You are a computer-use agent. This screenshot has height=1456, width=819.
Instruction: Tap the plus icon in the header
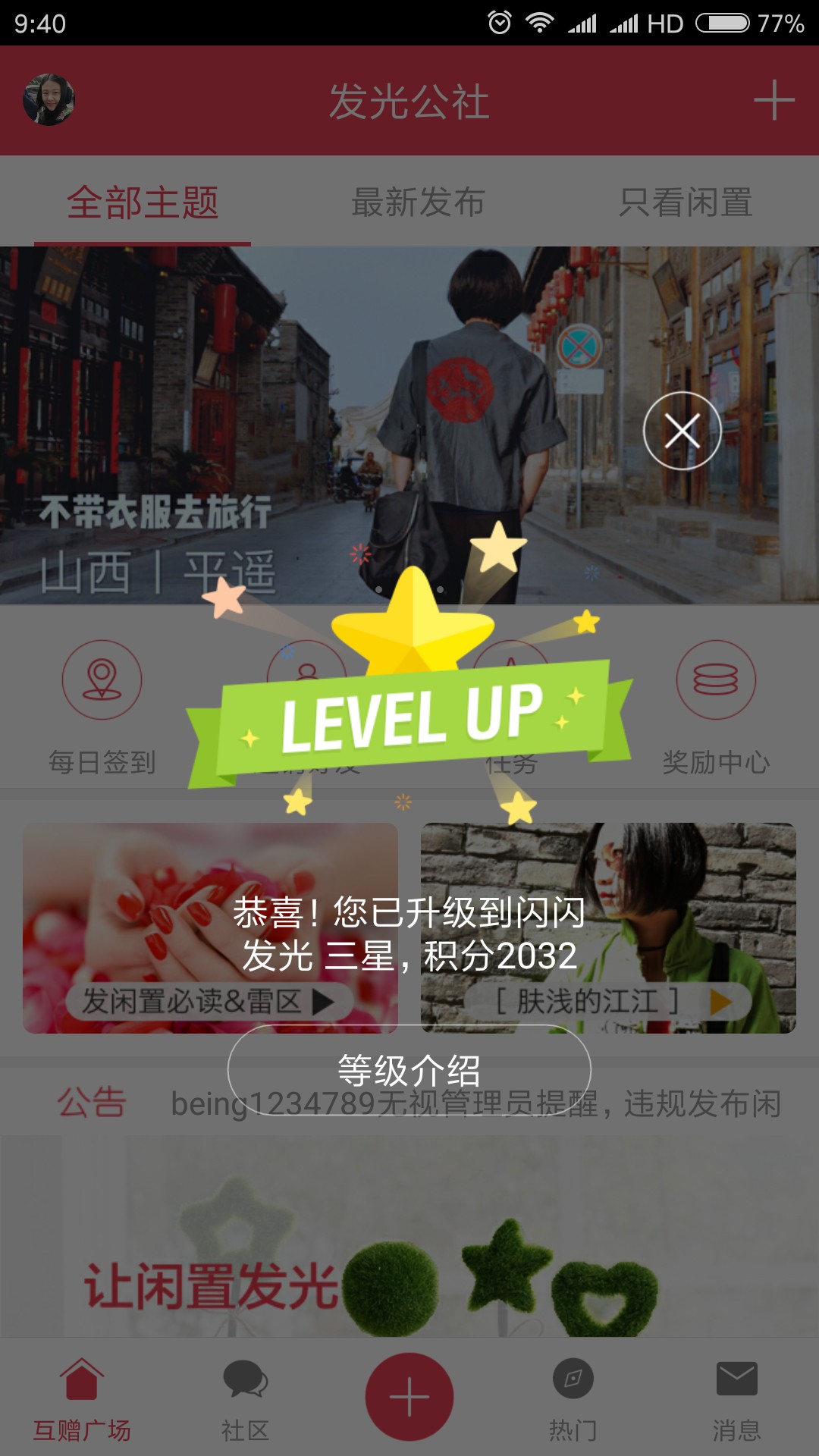tap(773, 100)
